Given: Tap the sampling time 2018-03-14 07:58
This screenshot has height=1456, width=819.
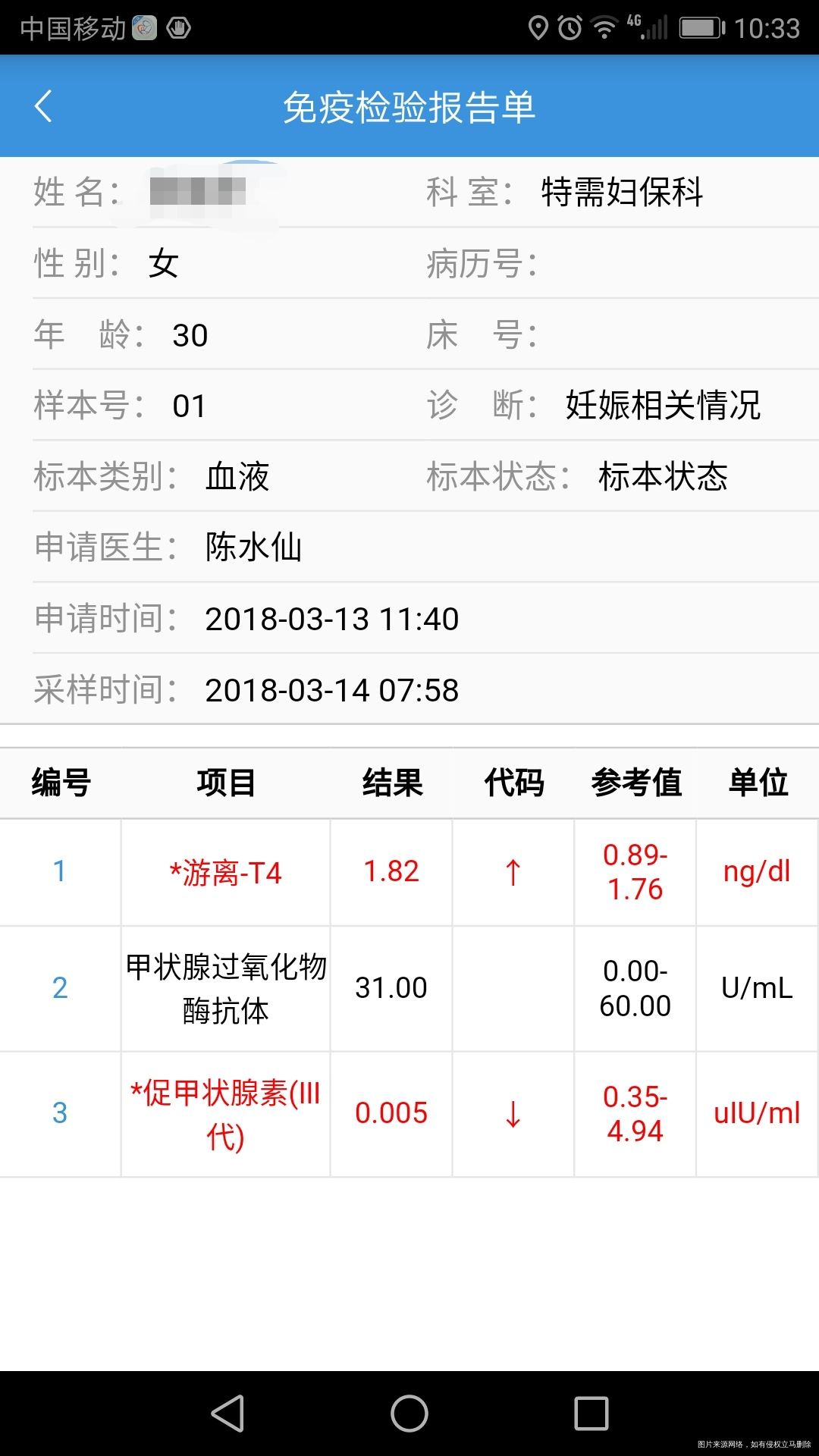Looking at the screenshot, I should coord(332,689).
